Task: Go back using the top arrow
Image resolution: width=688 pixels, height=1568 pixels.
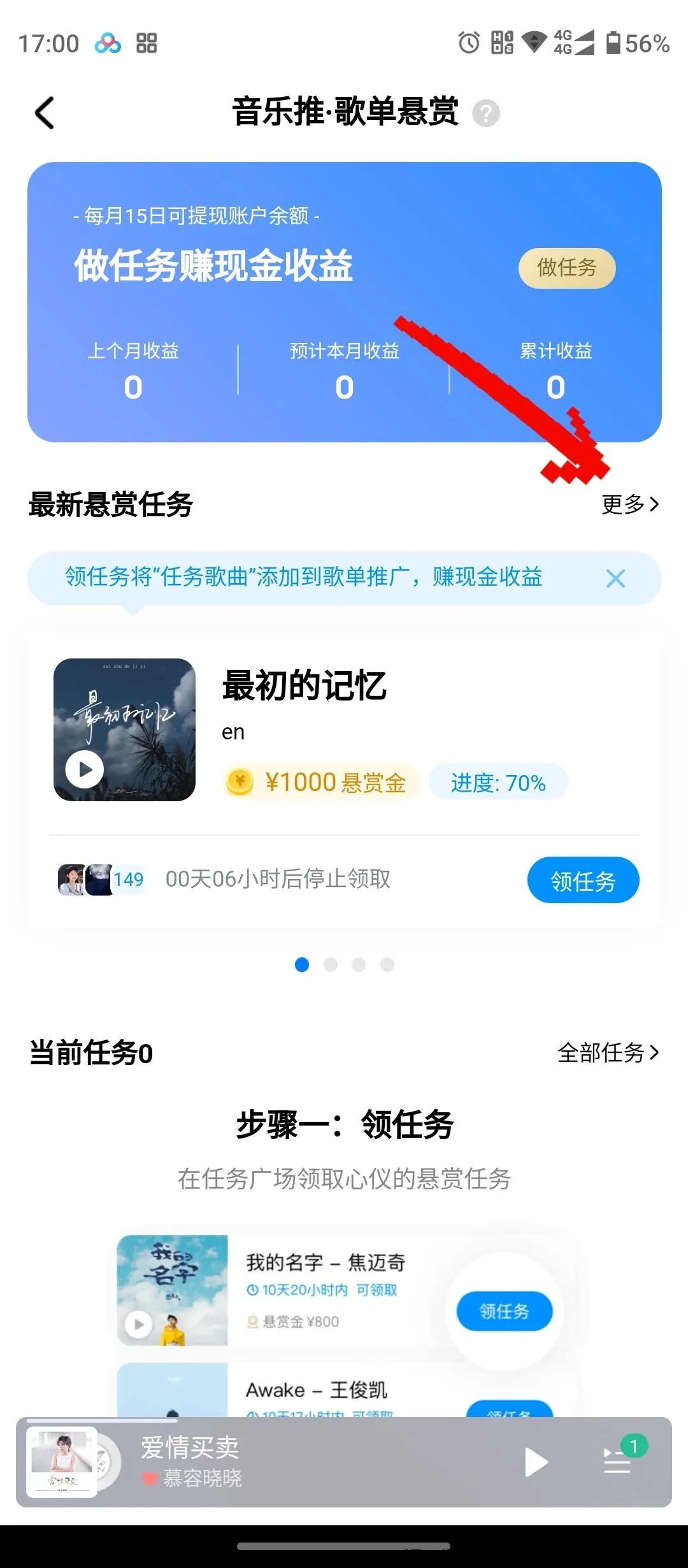Action: click(45, 113)
